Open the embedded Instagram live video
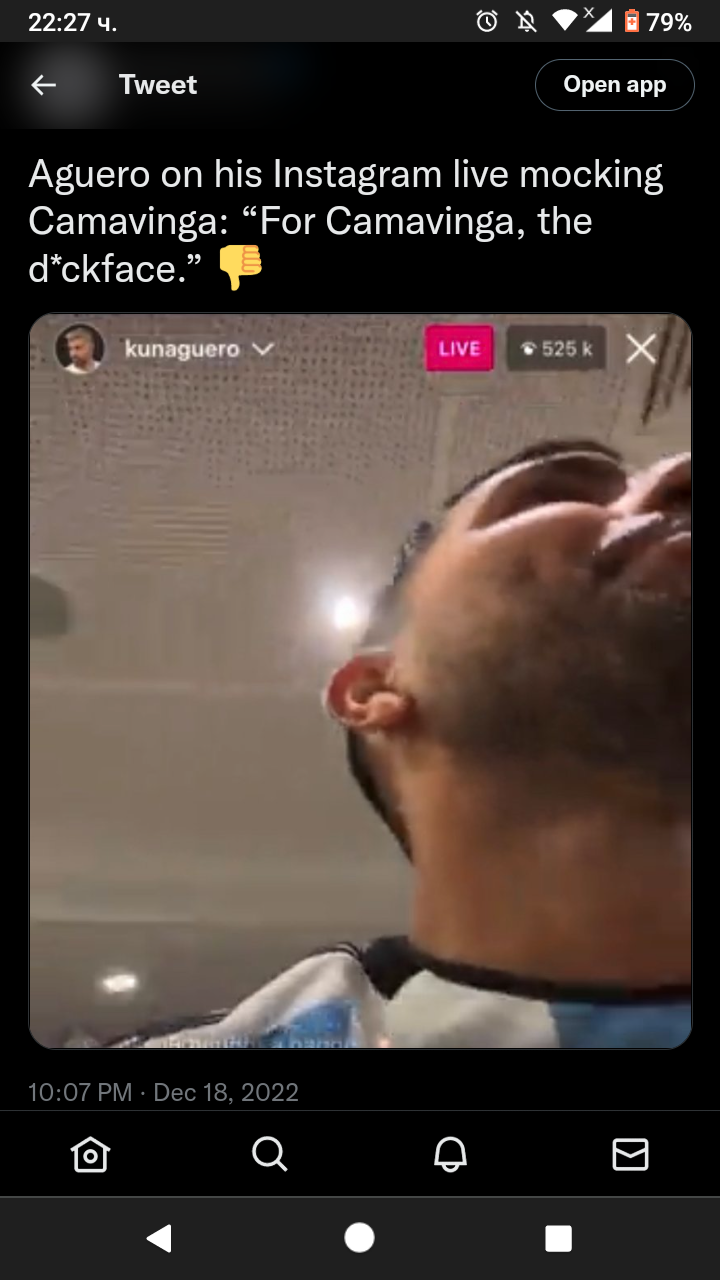The width and height of the screenshot is (720, 1280). [x=360, y=680]
